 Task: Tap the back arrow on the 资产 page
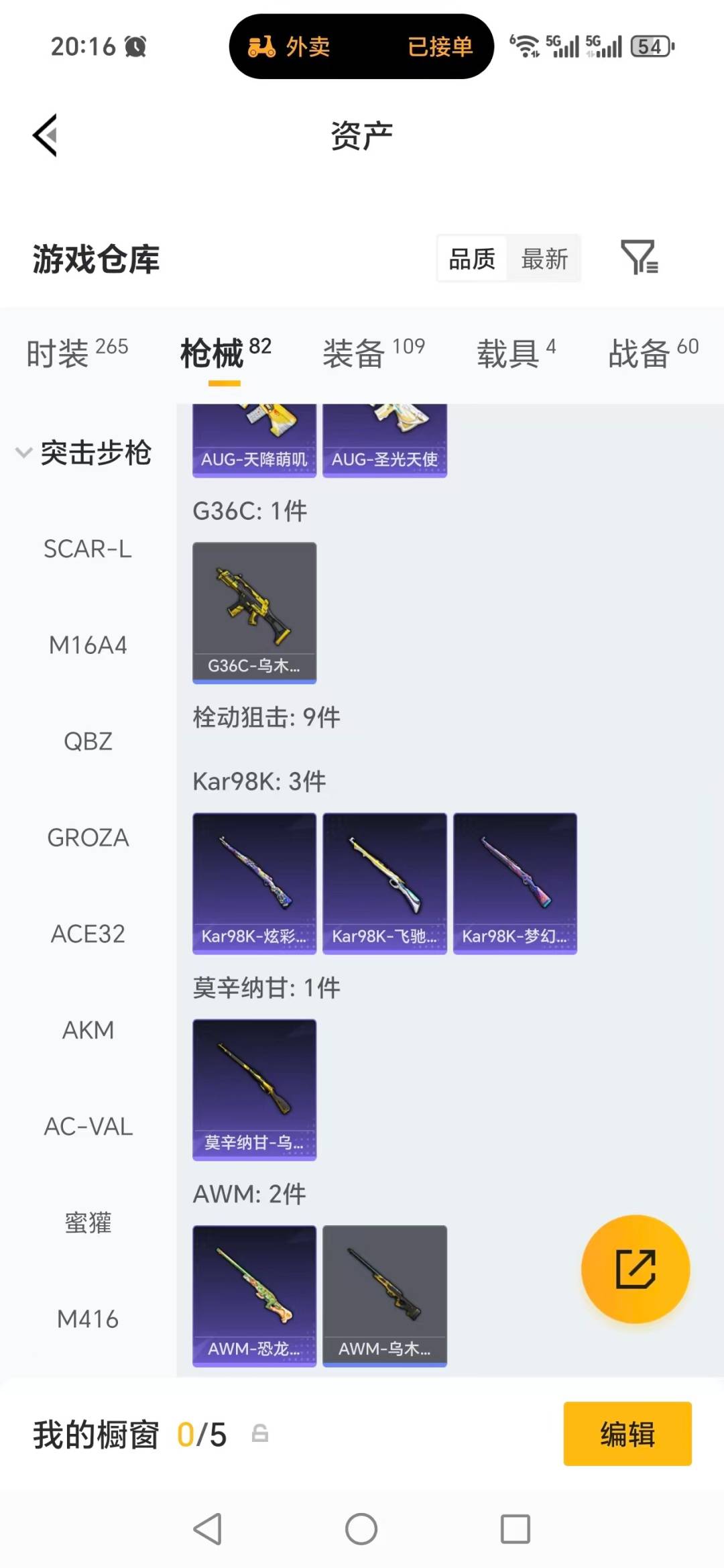coord(44,134)
